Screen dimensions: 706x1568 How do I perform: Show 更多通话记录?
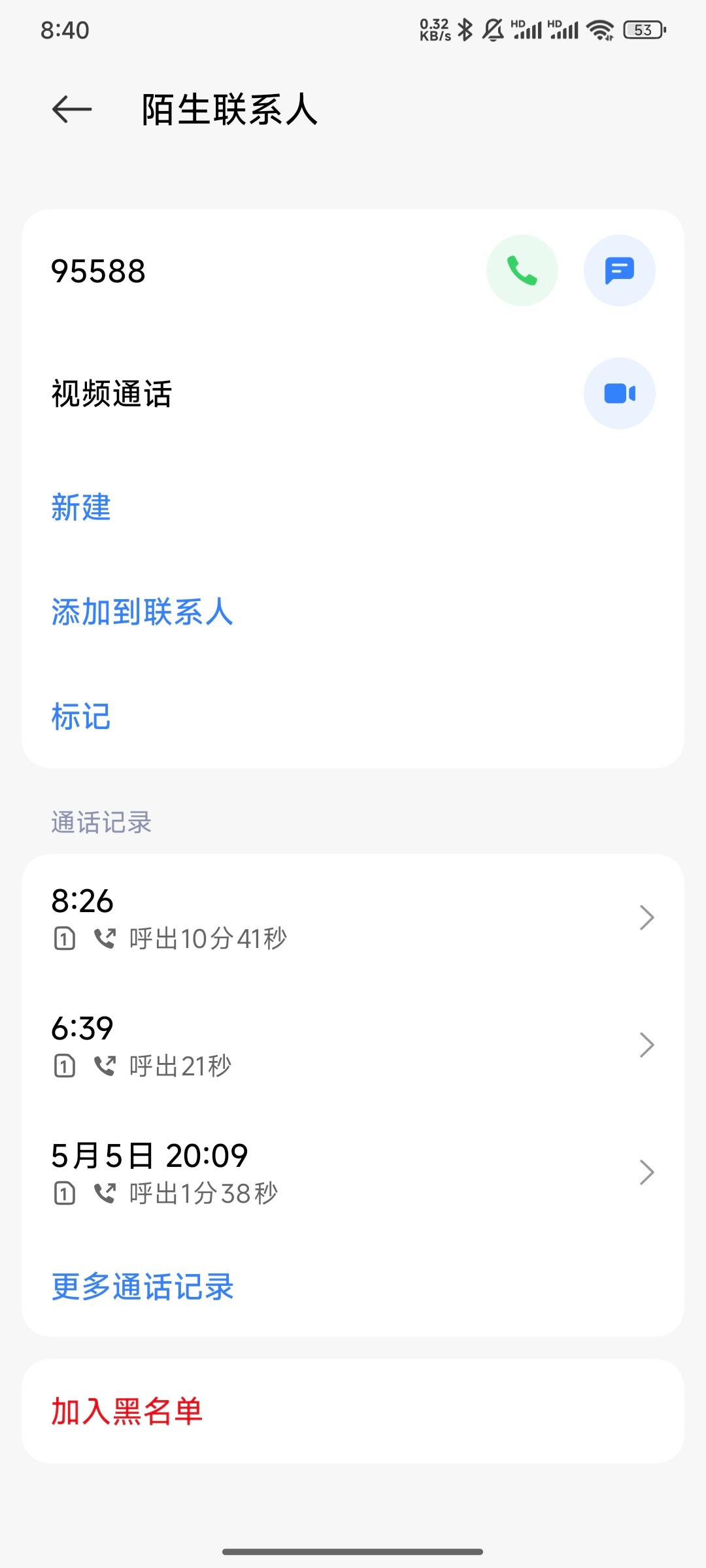[143, 1287]
